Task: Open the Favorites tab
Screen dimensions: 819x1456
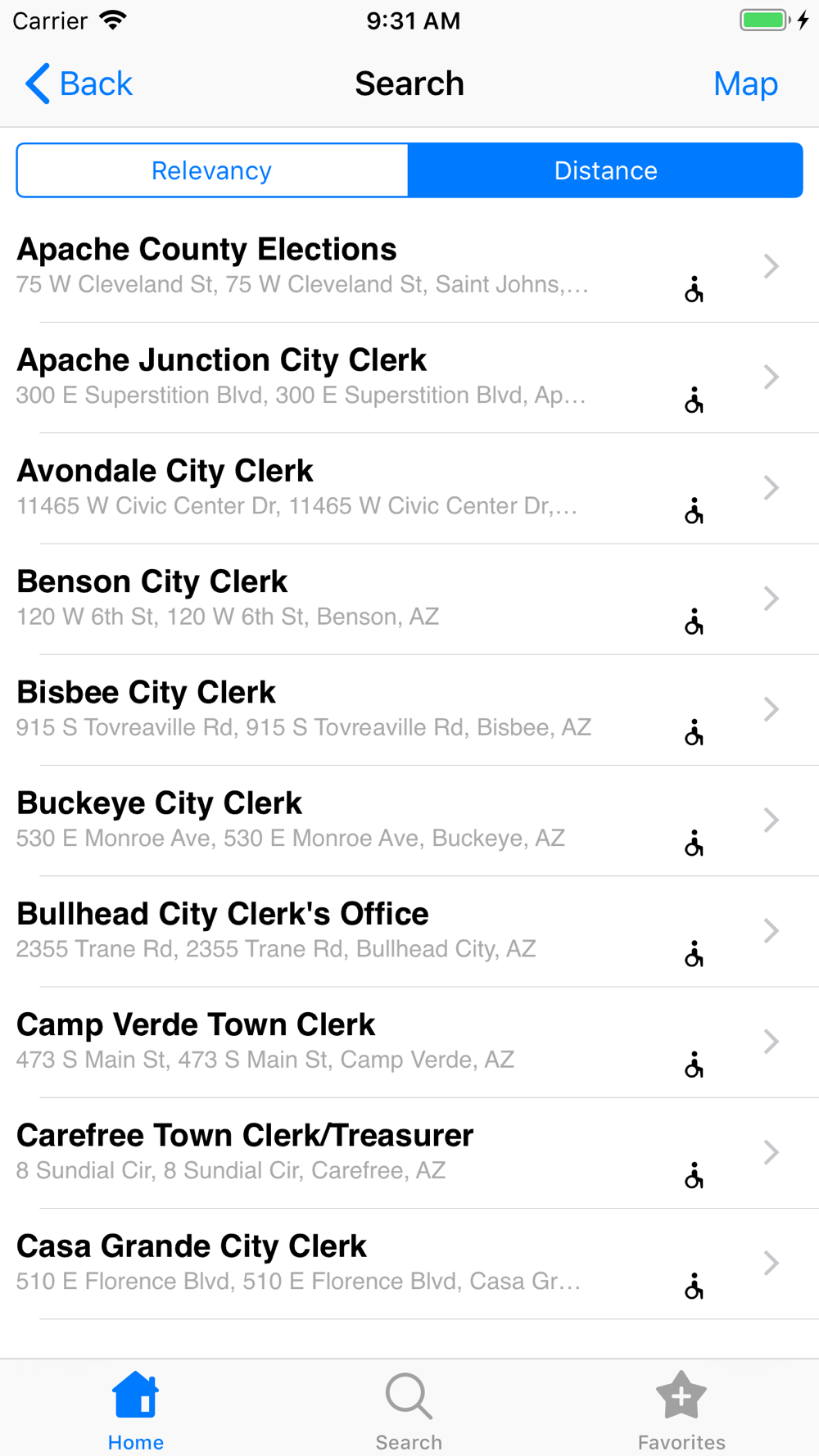Action: pos(681,1409)
